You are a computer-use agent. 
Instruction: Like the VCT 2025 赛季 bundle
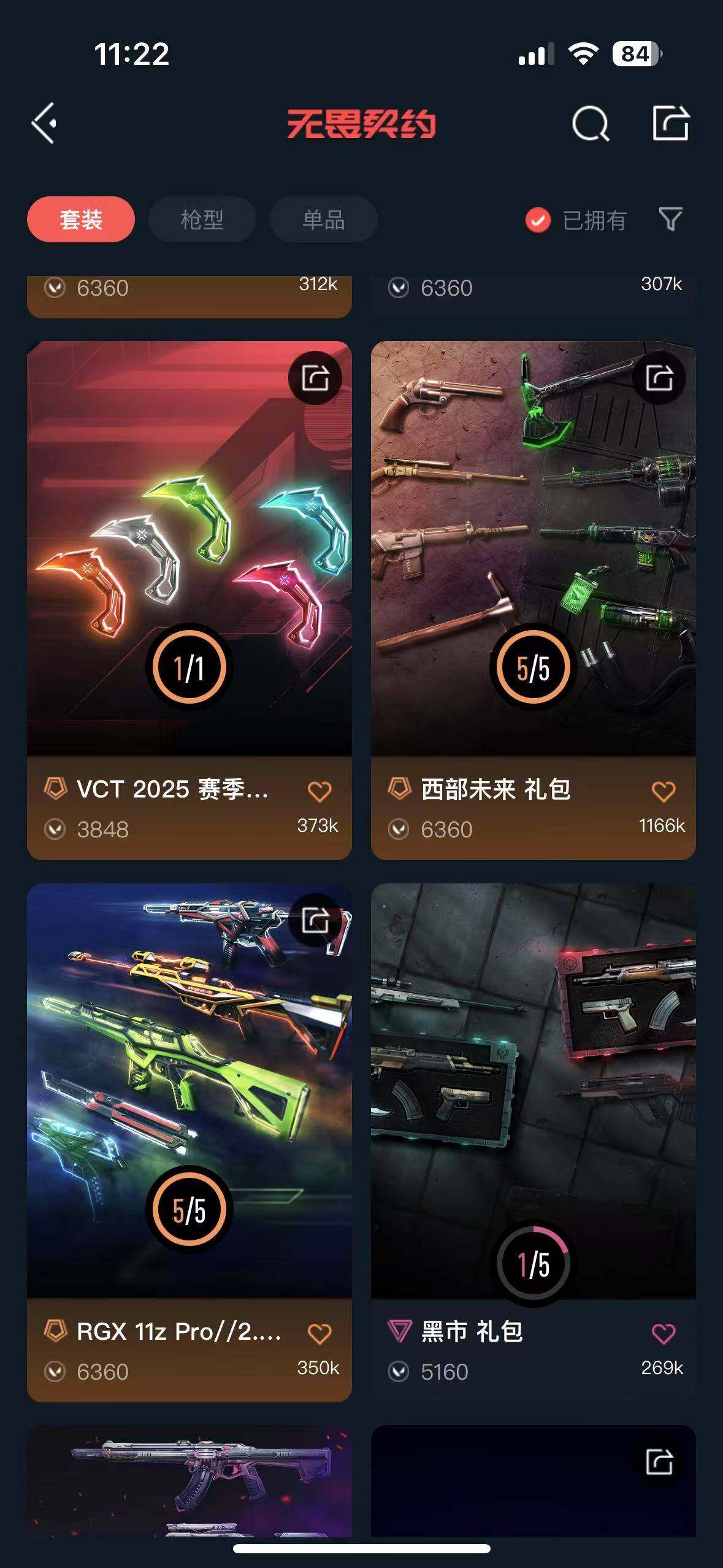[319, 791]
